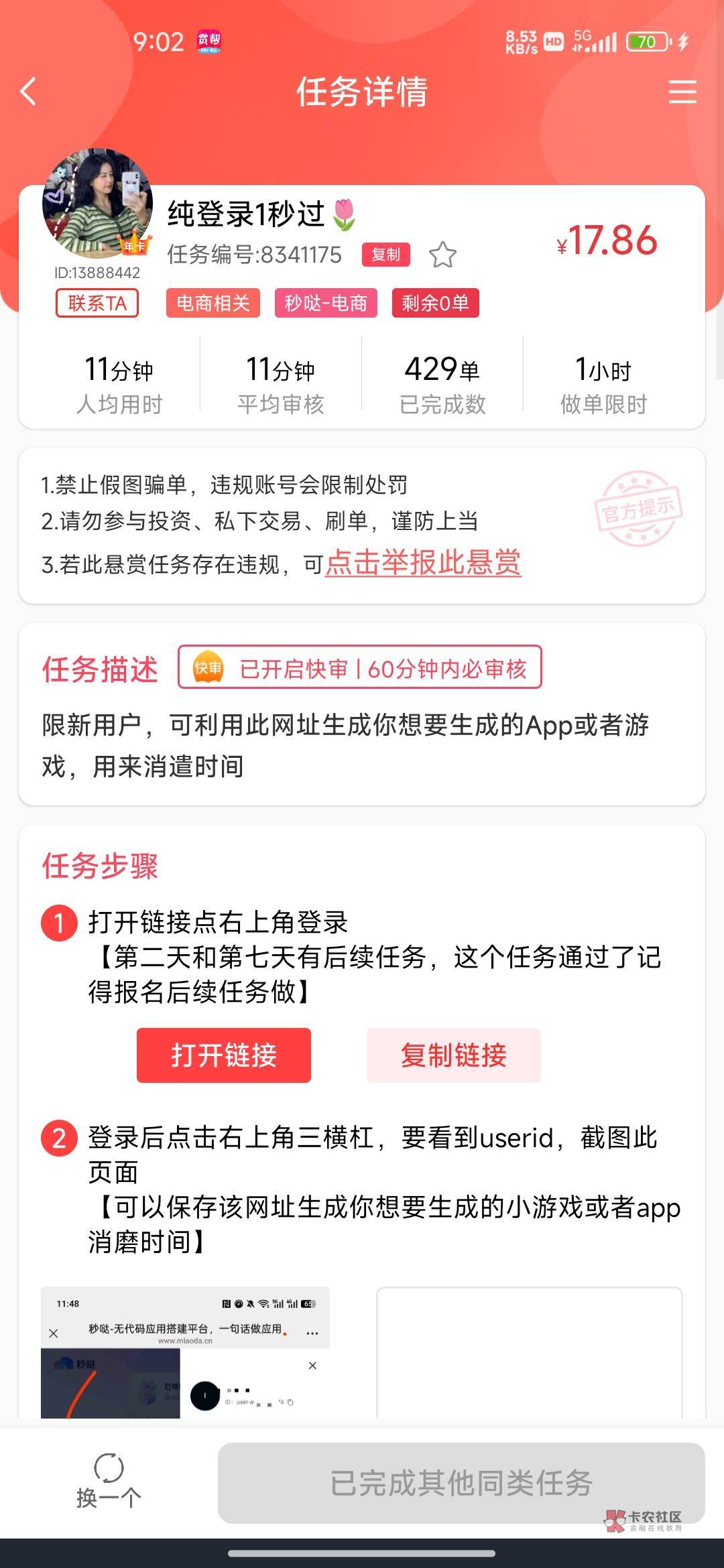
Task: Copy the task number with 复制 button
Action: click(385, 255)
